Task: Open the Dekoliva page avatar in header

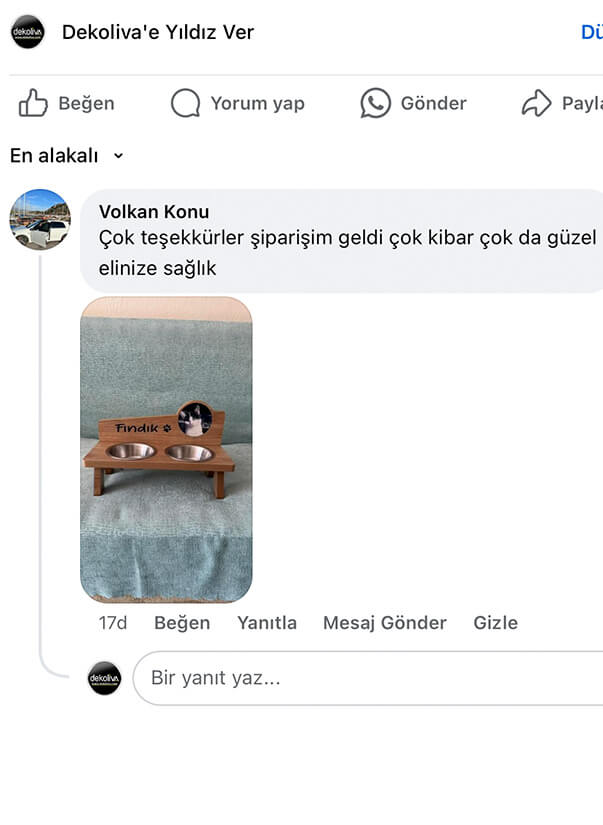Action: pyautogui.click(x=28, y=32)
